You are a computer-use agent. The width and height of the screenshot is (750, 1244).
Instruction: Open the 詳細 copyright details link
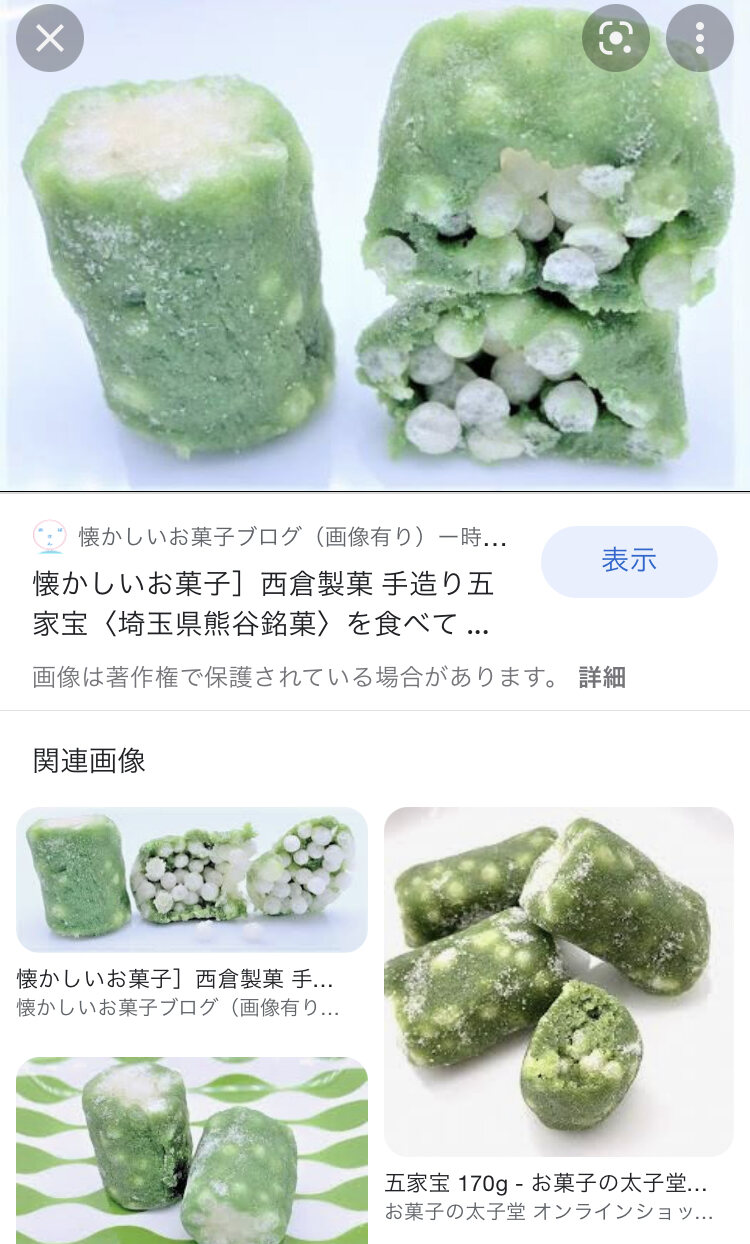[x=602, y=677]
